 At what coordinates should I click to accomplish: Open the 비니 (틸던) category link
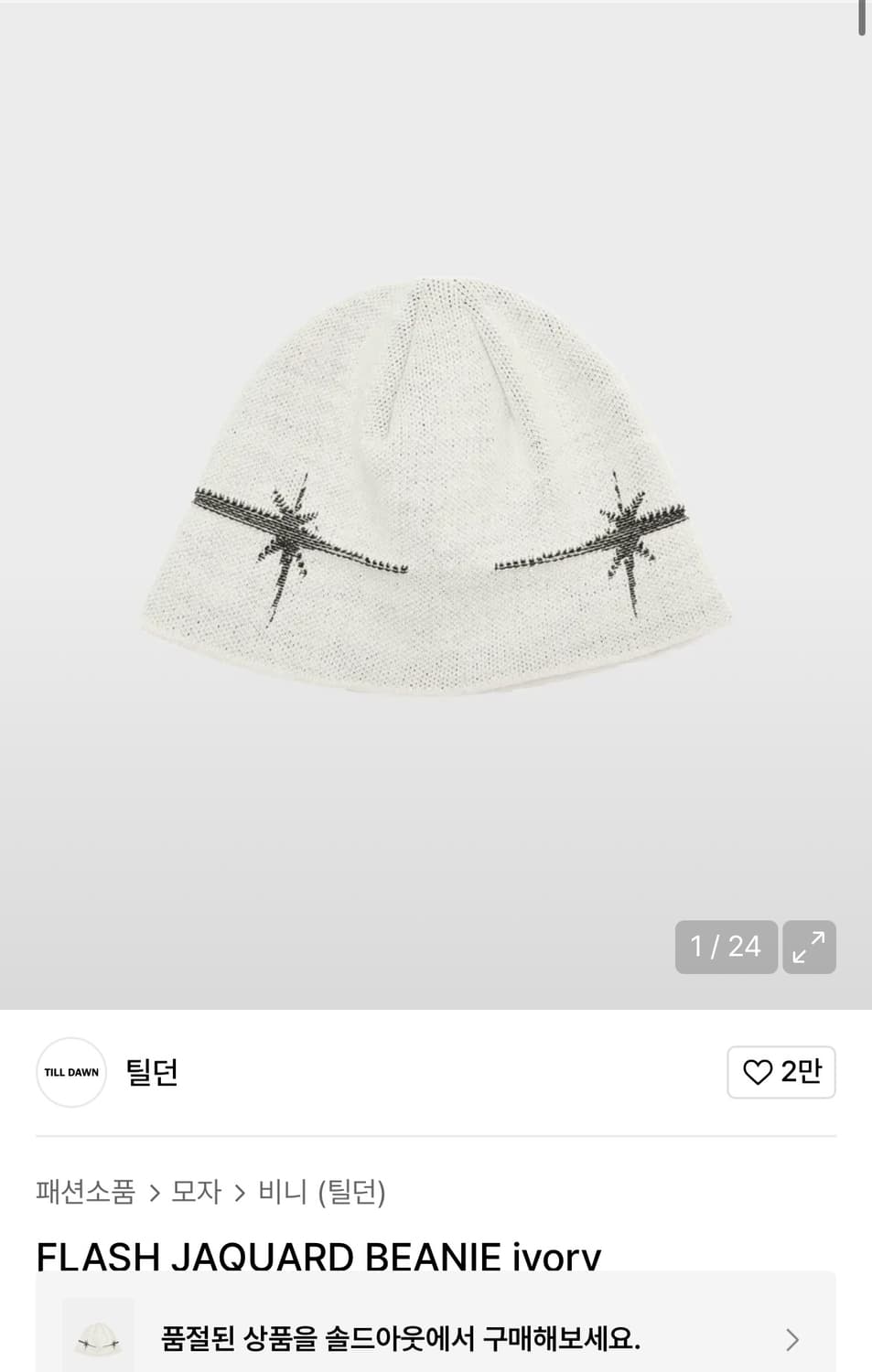click(325, 1192)
